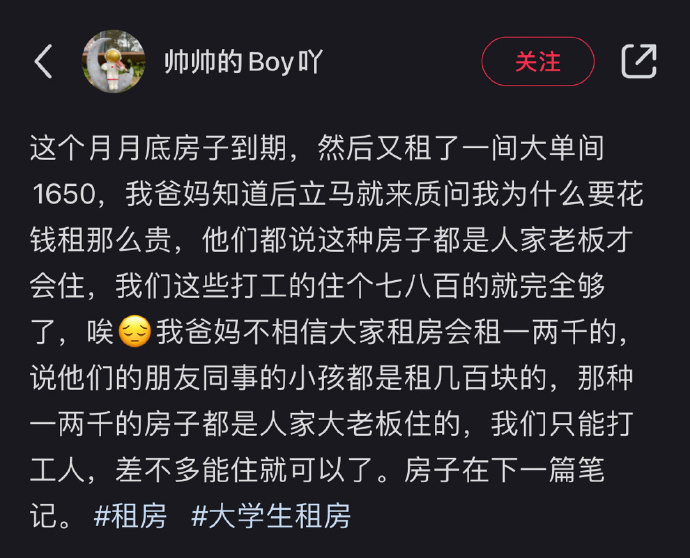Tap the username 帅帅的Boy吖

(242, 62)
